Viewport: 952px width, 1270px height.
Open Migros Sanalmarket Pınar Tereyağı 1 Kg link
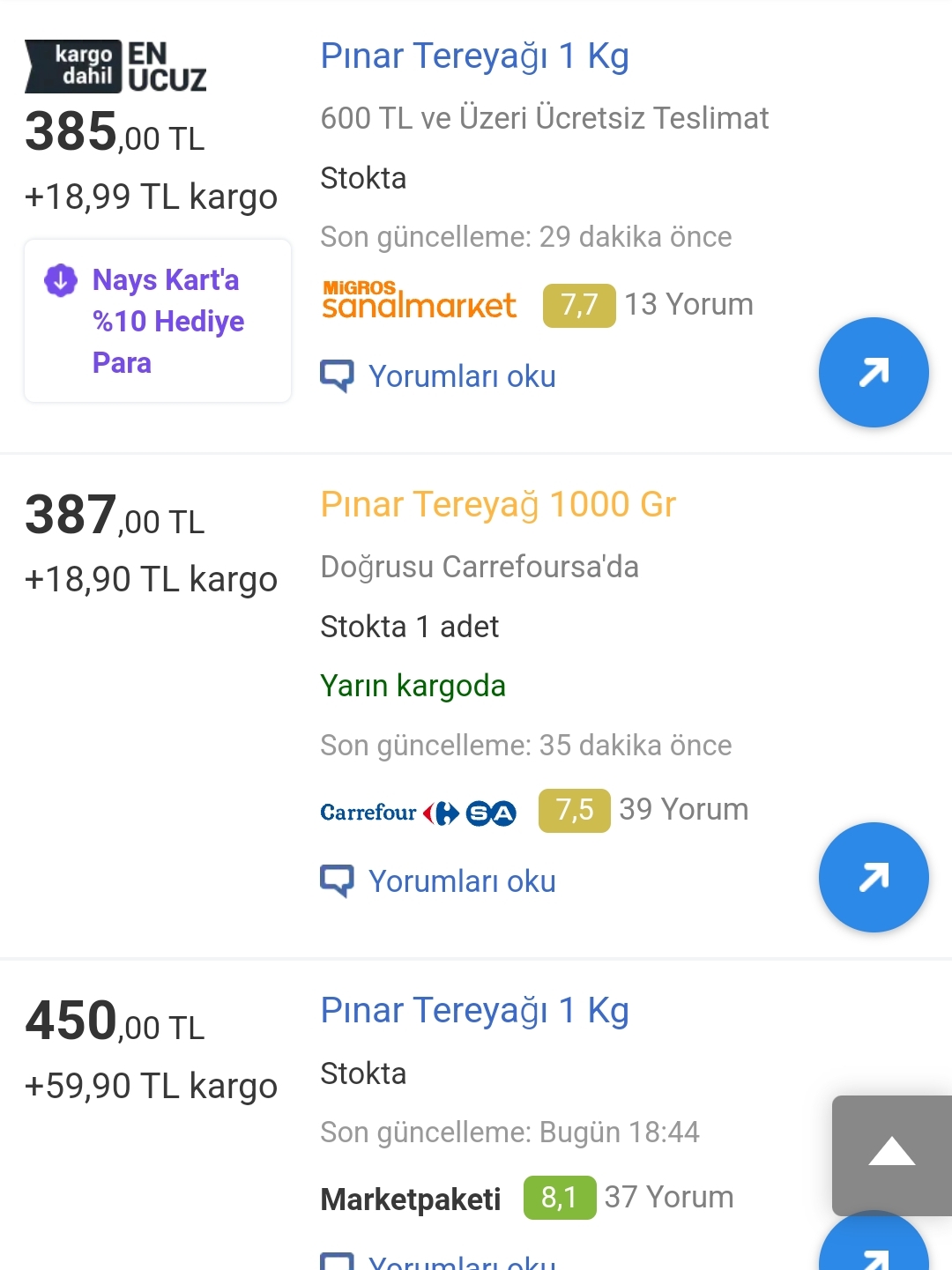(474, 56)
